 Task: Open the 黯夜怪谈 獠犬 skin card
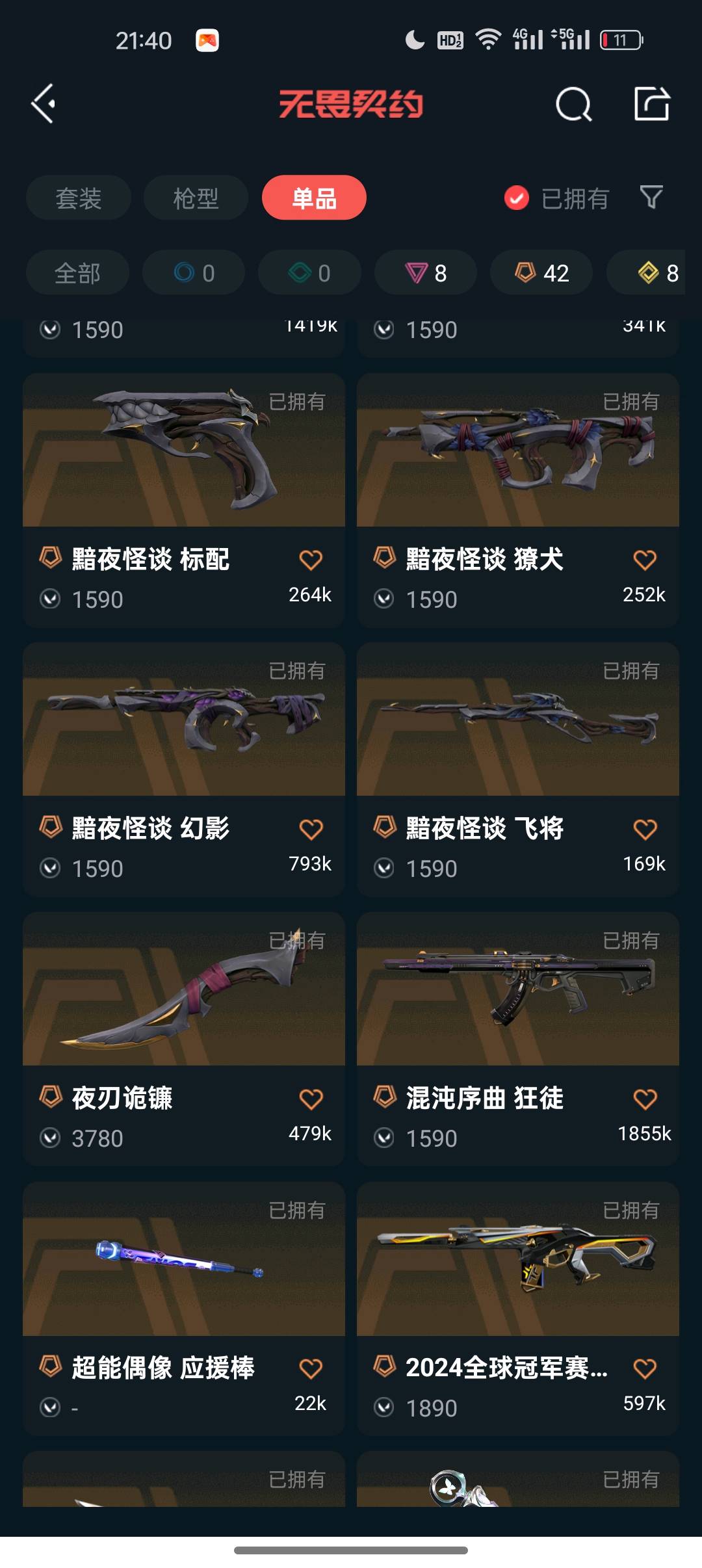pyautogui.click(x=518, y=499)
